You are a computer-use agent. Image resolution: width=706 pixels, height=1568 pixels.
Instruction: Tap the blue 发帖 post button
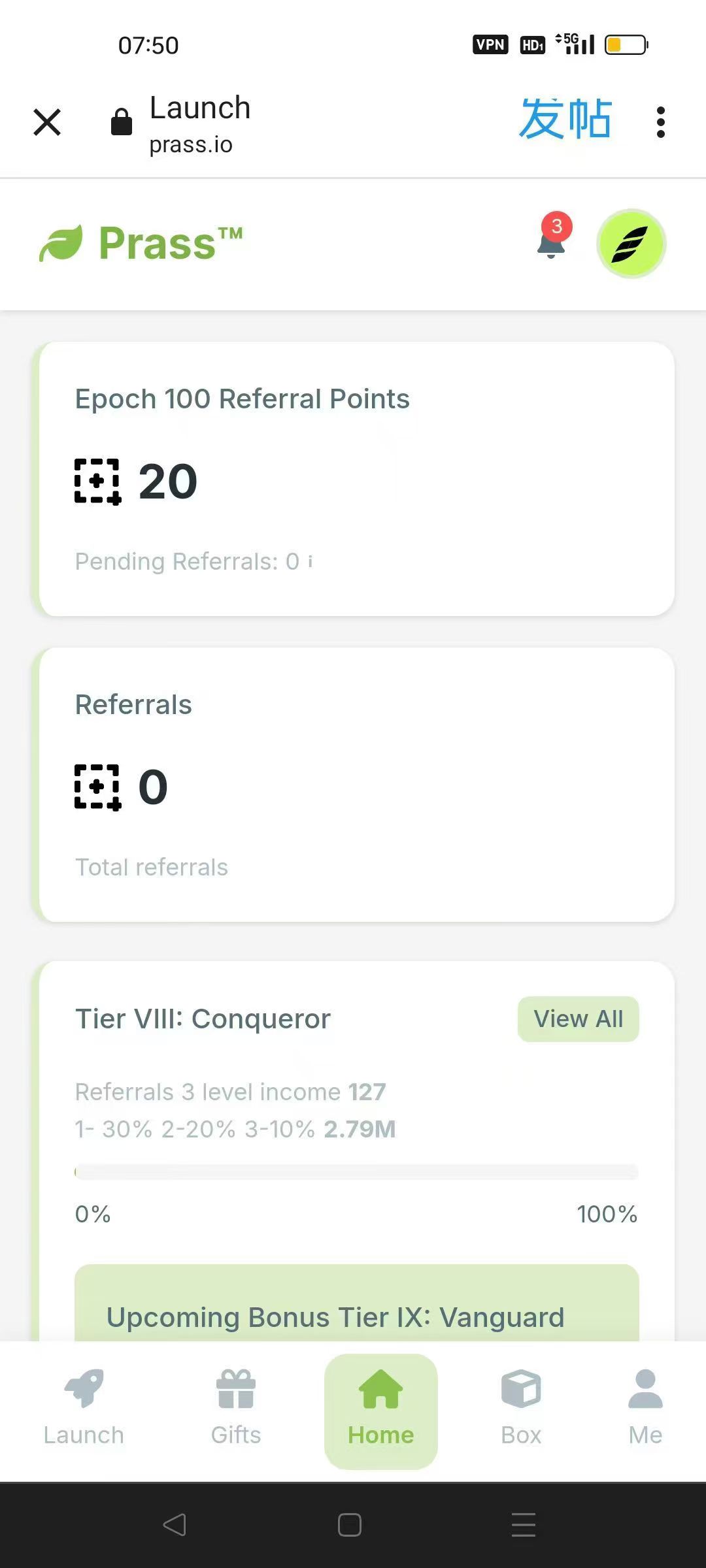click(565, 120)
